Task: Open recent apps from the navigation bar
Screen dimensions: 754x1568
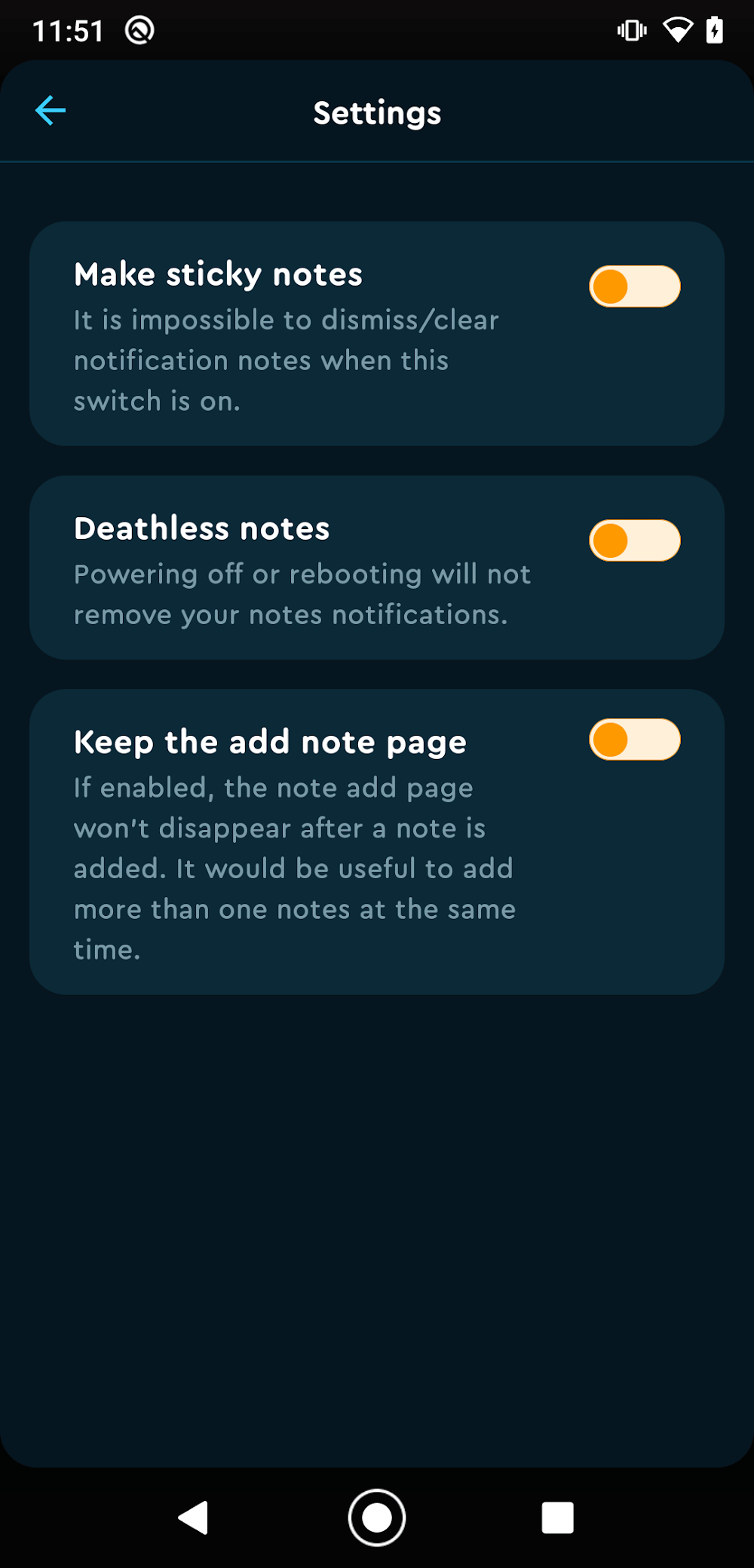Action: click(557, 1517)
